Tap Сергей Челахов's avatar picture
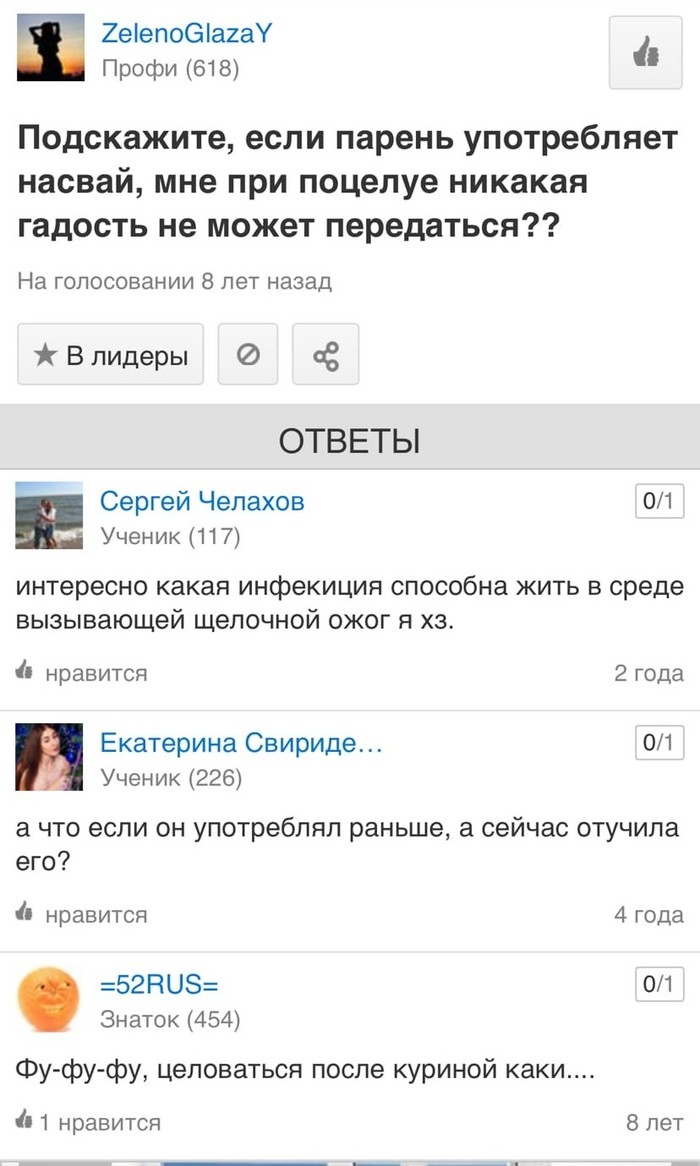The image size is (700, 1166). point(49,515)
